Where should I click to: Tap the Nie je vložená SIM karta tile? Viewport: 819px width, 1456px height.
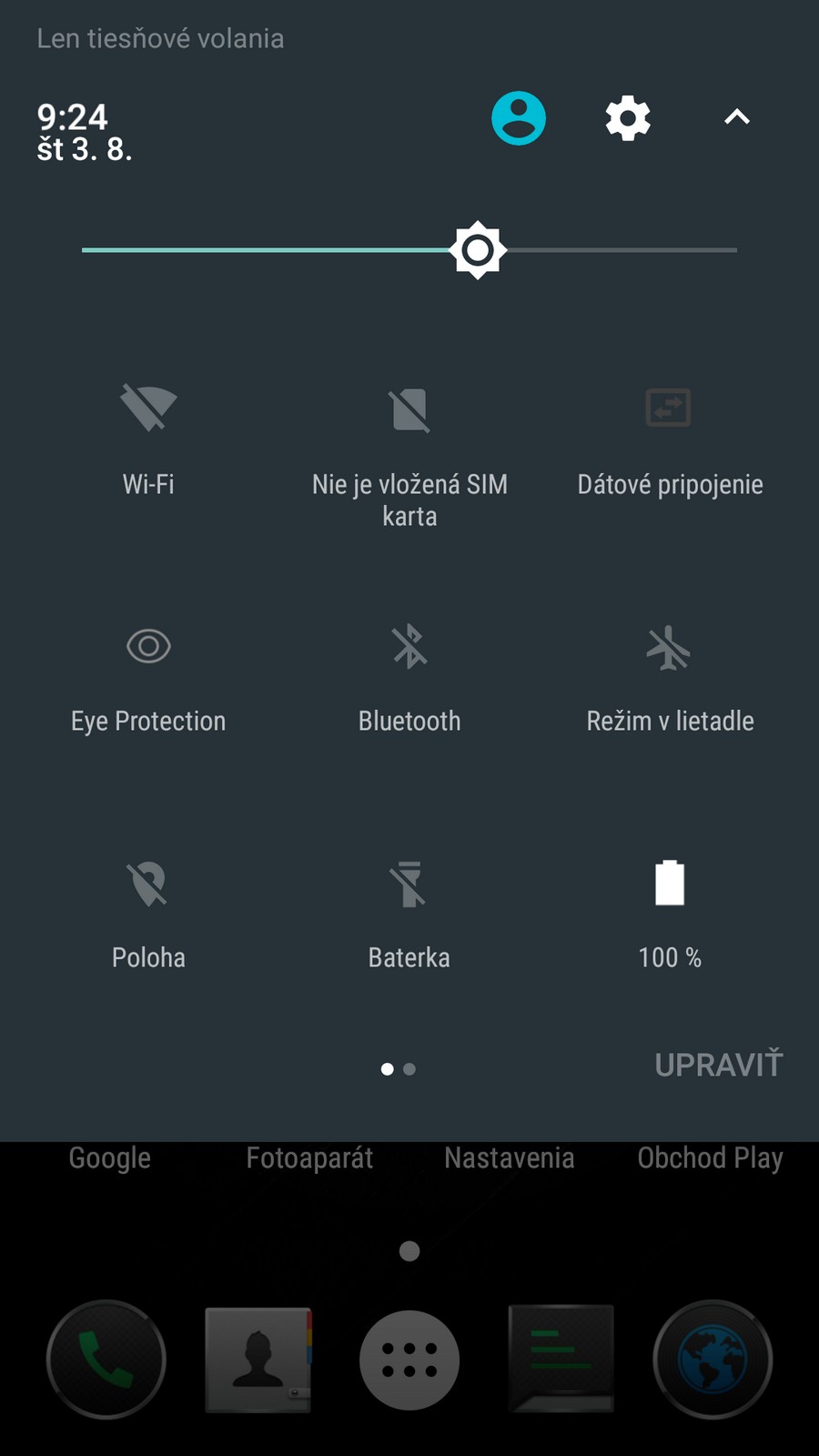coord(409,409)
